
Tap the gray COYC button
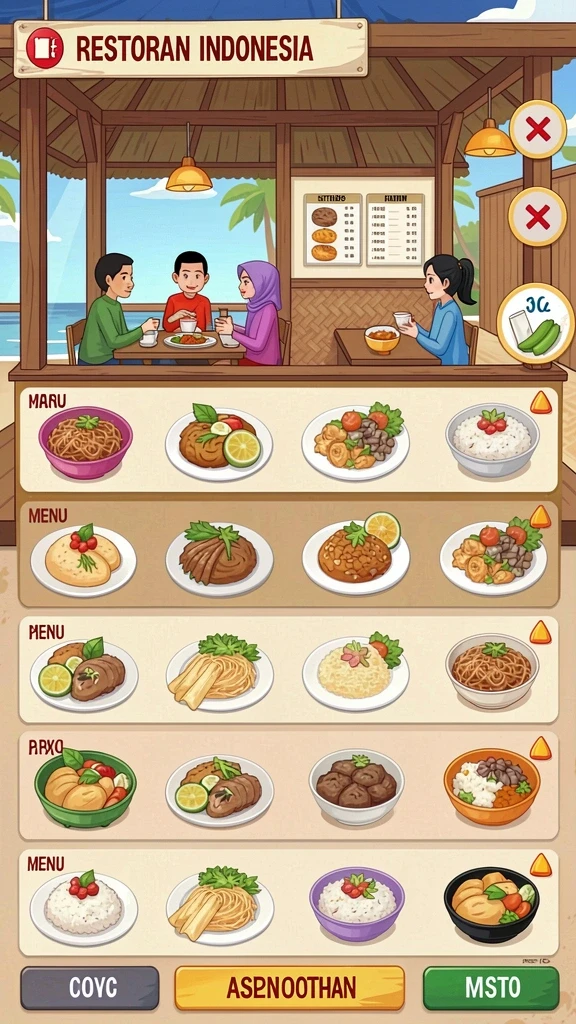point(89,988)
